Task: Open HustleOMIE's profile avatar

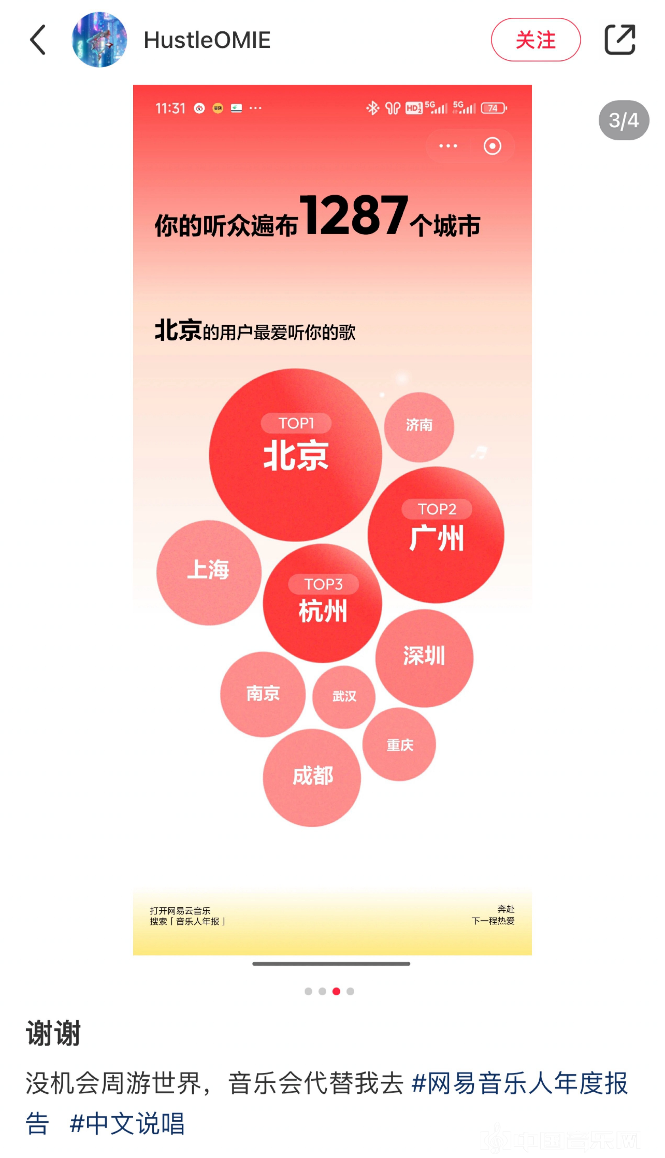Action: (100, 40)
